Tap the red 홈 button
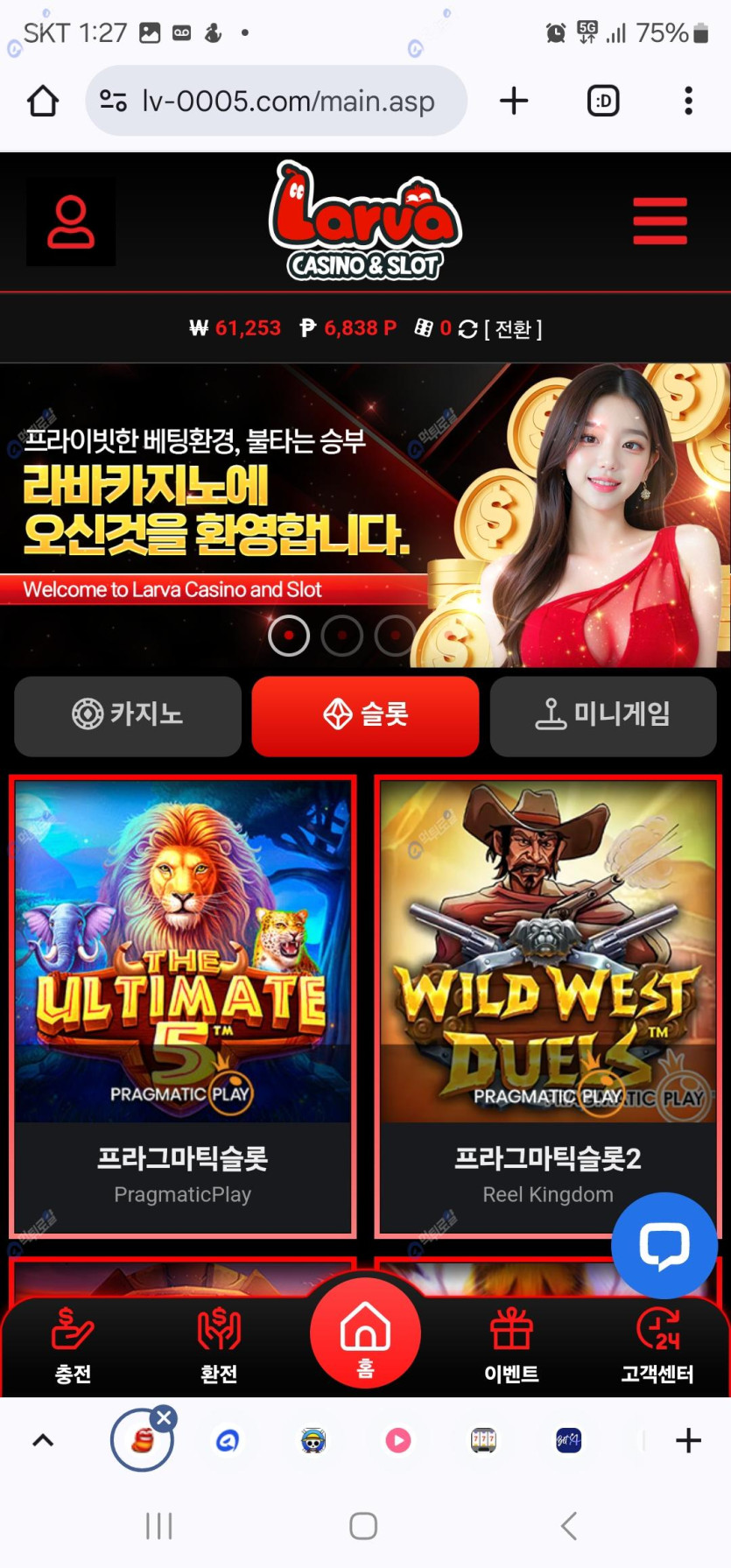 (365, 1332)
